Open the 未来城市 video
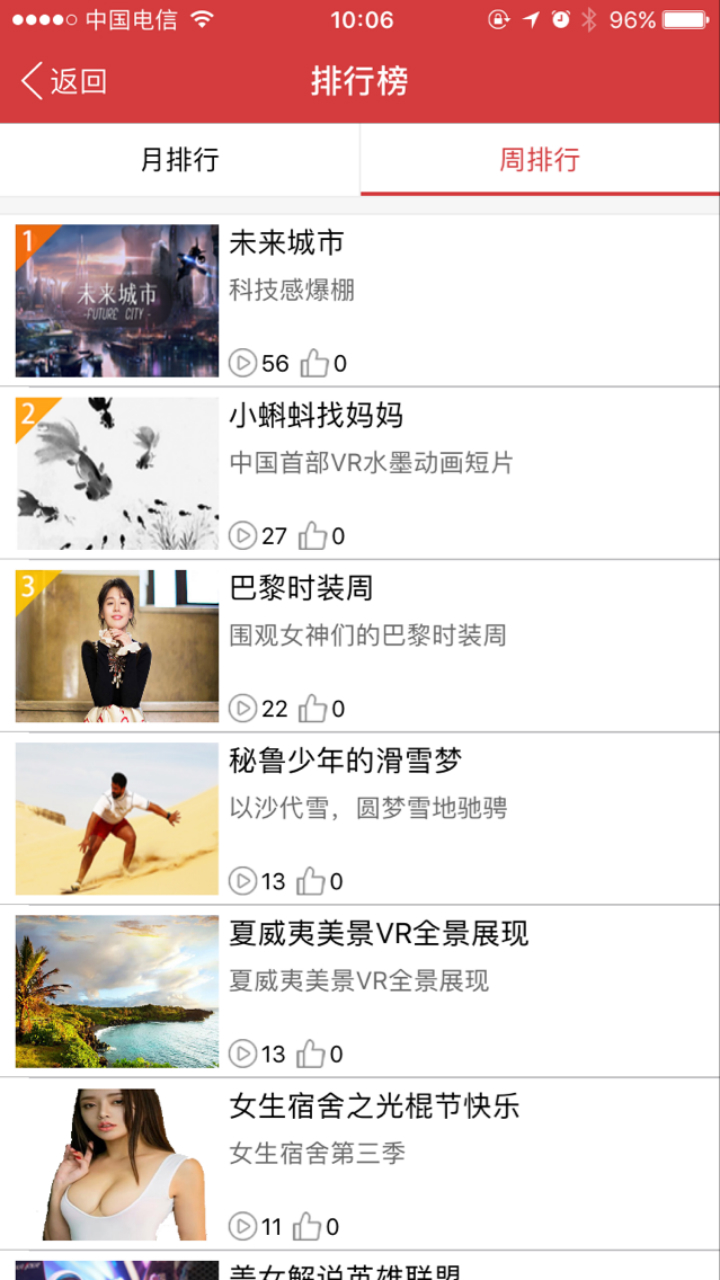The height and width of the screenshot is (1280, 720). point(360,300)
